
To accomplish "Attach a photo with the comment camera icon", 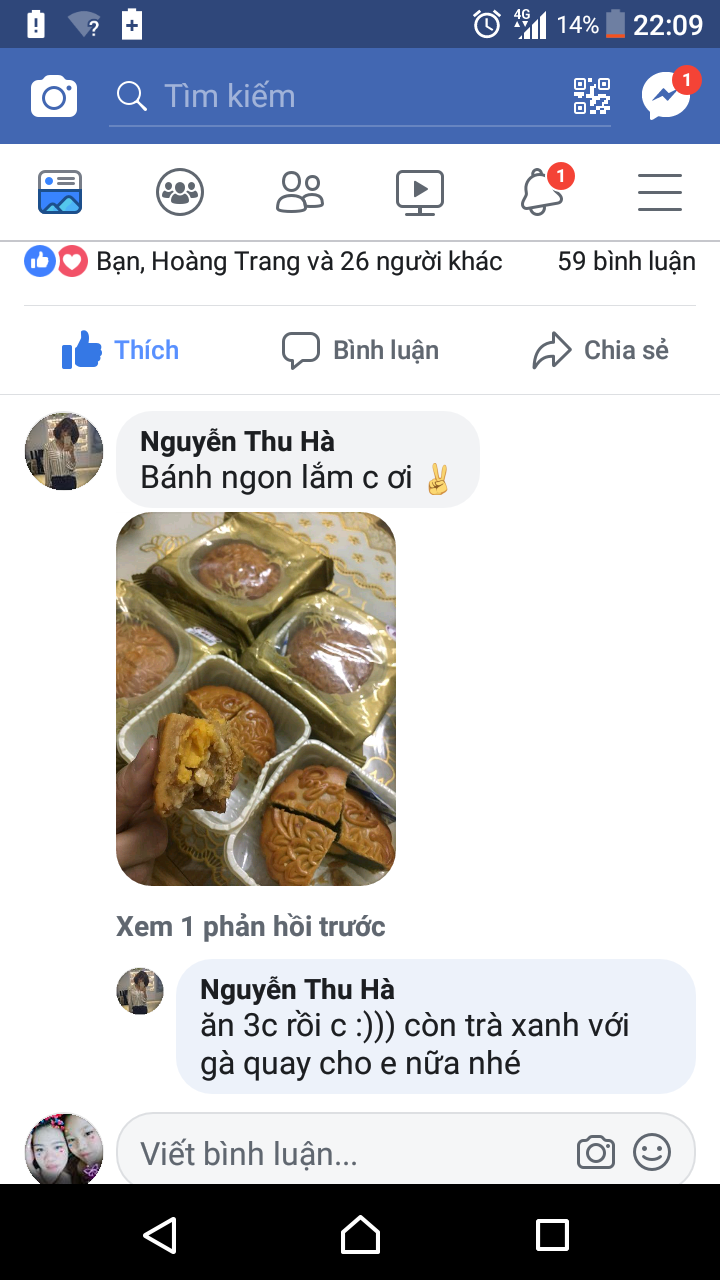I will click(x=595, y=1152).
